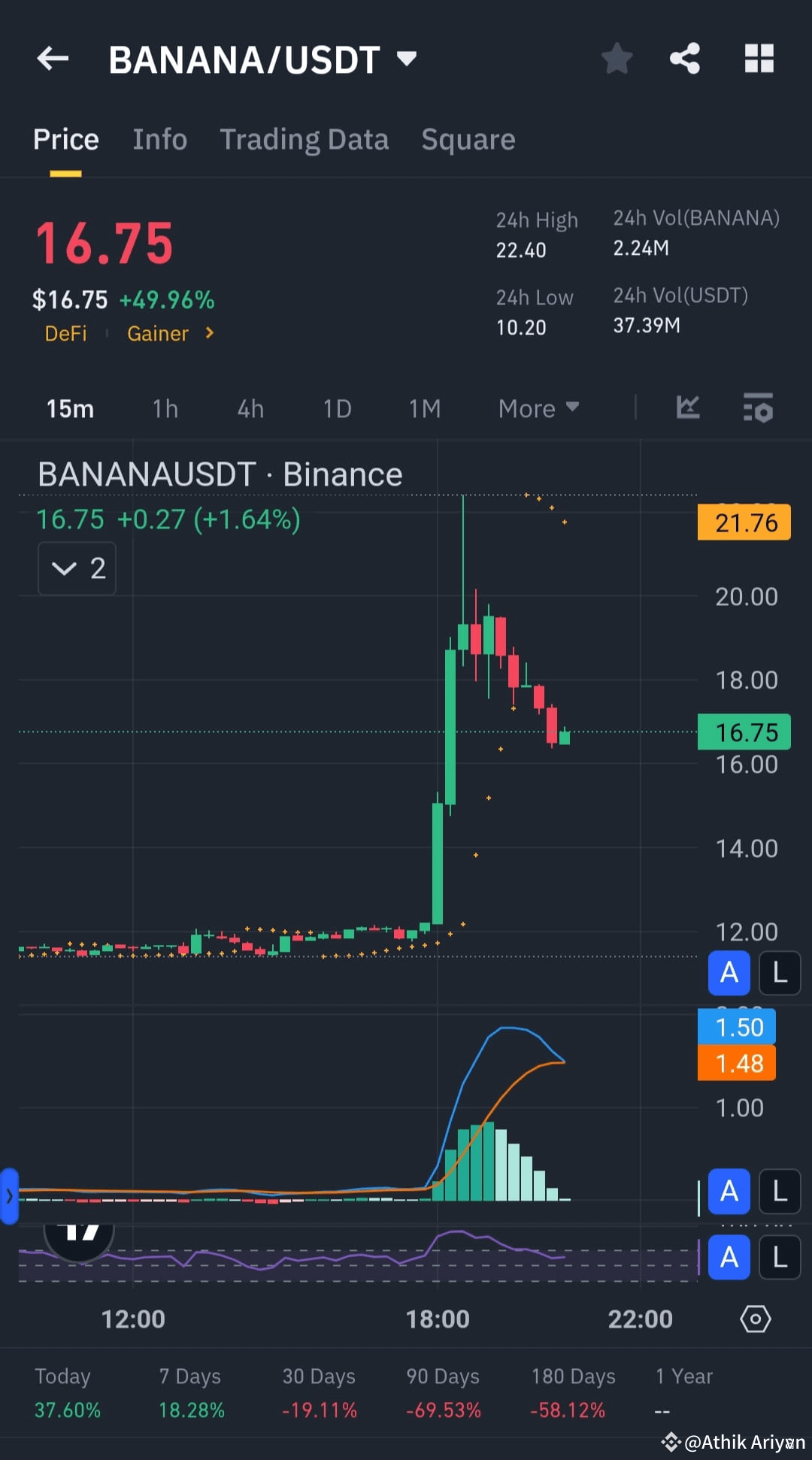Click the Square tab icon area
This screenshot has height=1460, width=812.
[468, 139]
